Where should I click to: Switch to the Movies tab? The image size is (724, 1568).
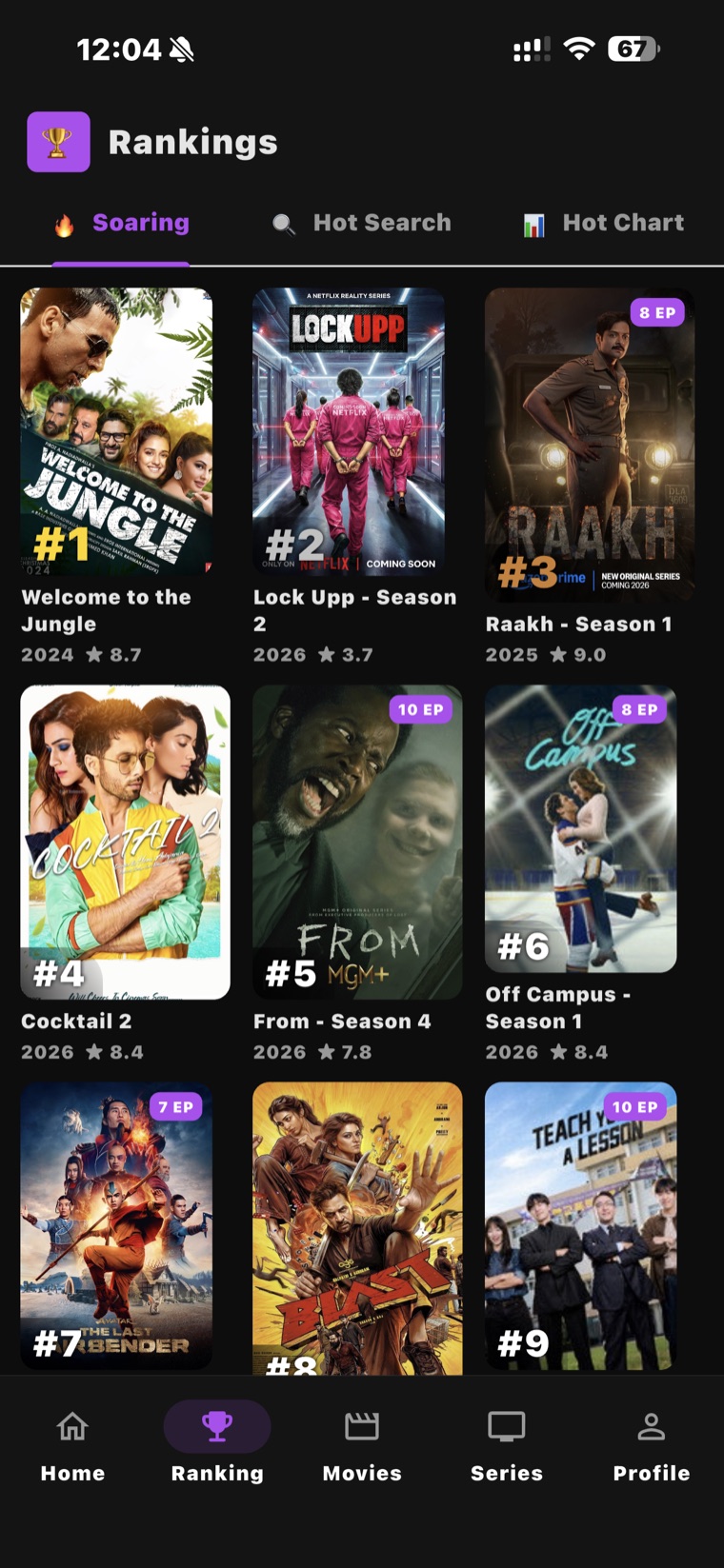point(362,1445)
